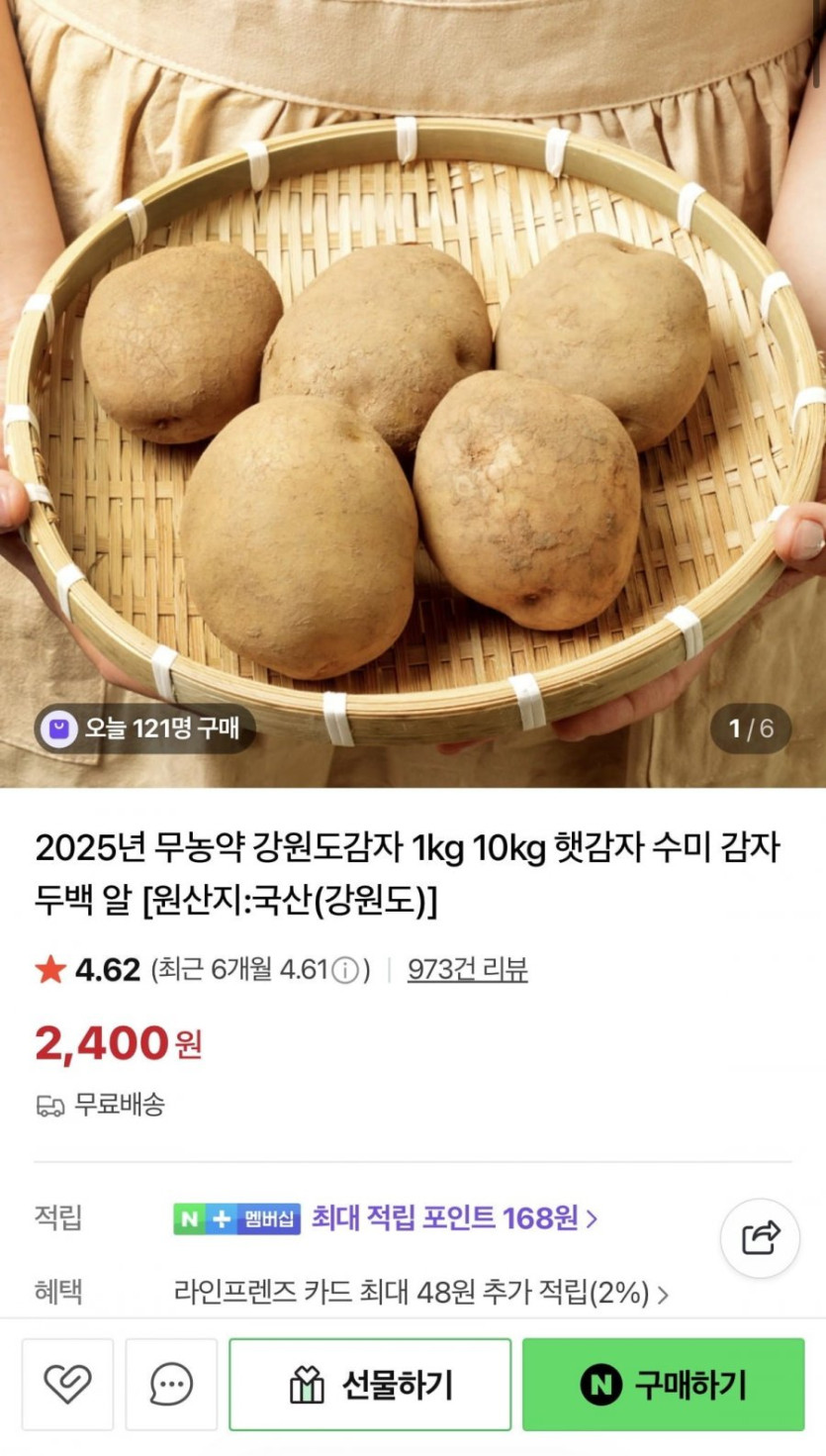Tap the heart wishlist icon

click(65, 1384)
